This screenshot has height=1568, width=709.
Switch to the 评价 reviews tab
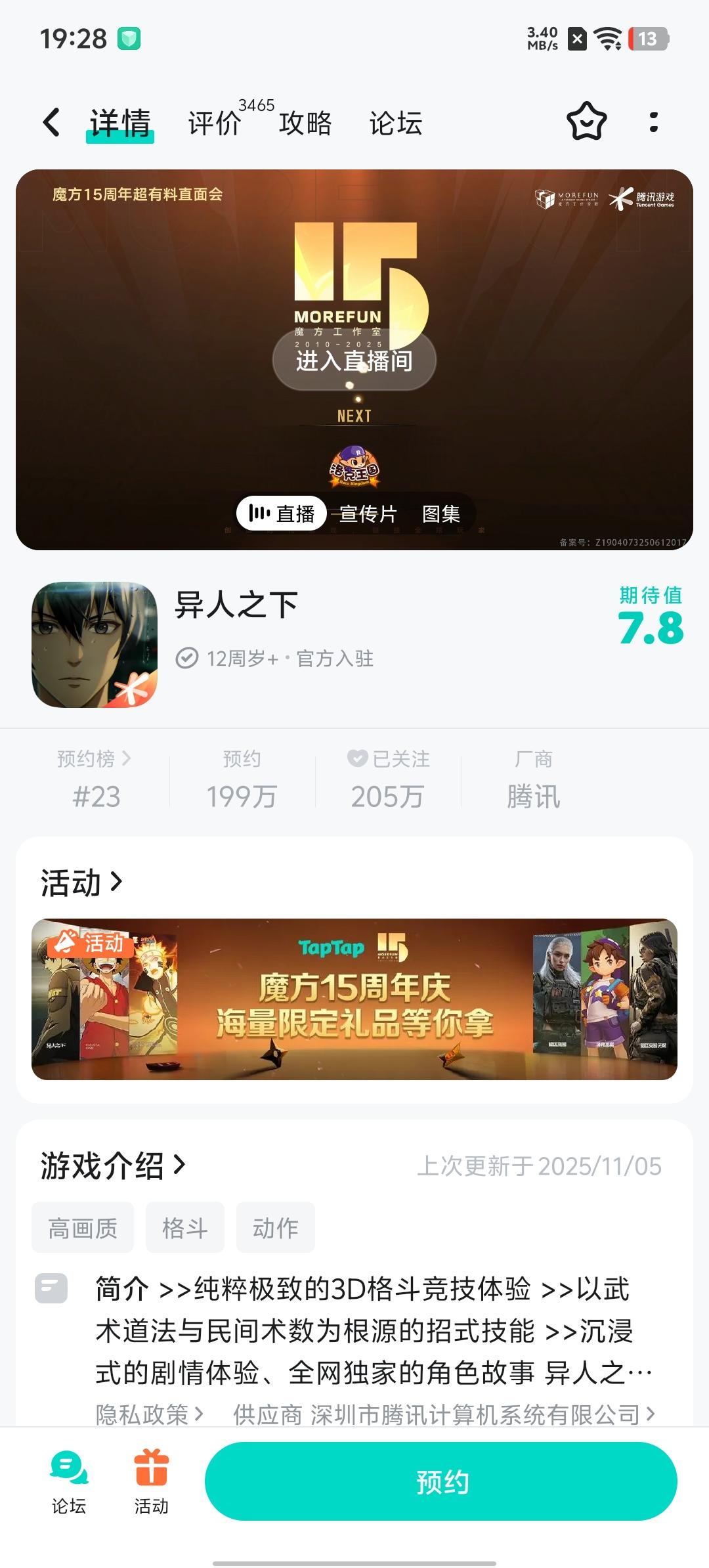click(213, 122)
